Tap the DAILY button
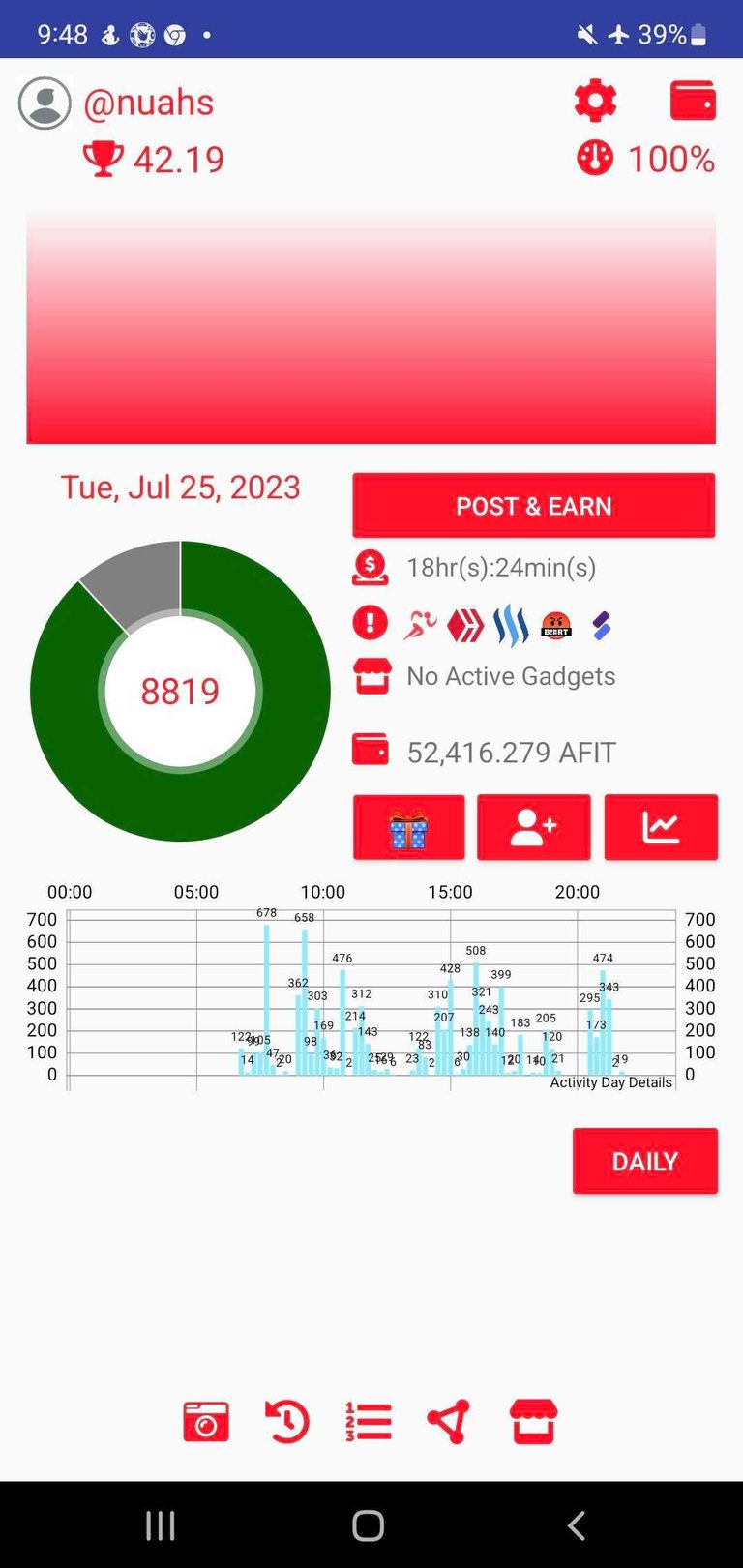Image resolution: width=743 pixels, height=1568 pixels. [x=644, y=1161]
